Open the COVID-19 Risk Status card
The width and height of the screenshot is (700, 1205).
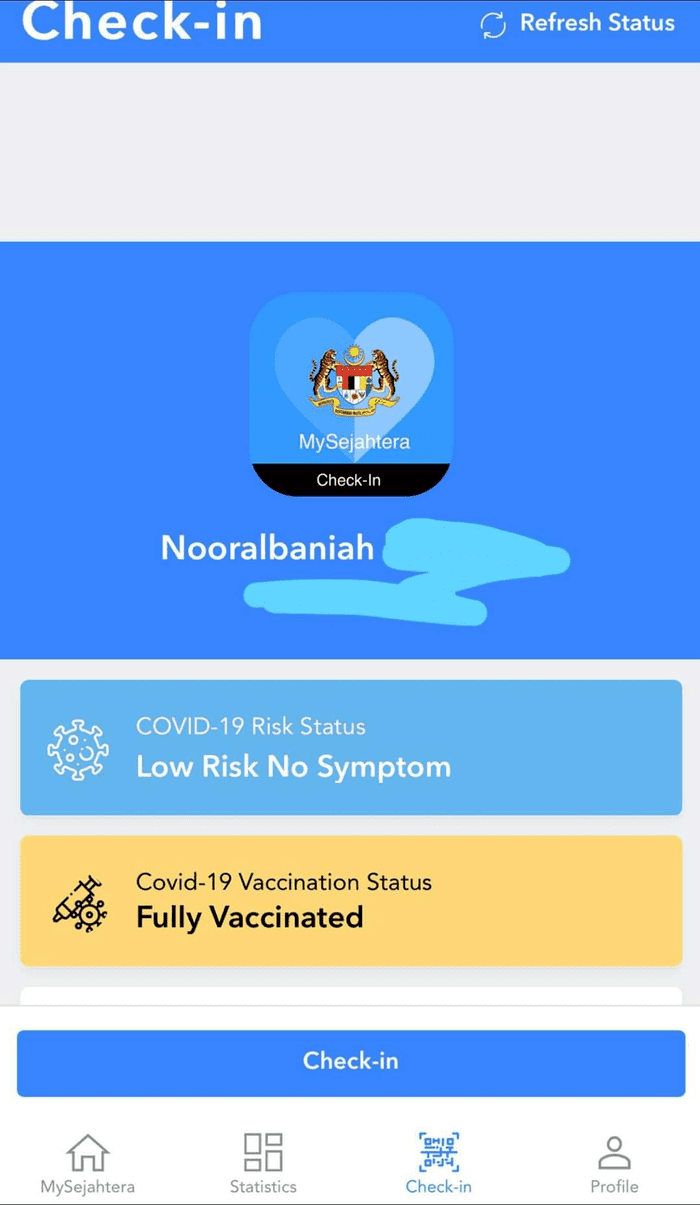click(x=351, y=748)
